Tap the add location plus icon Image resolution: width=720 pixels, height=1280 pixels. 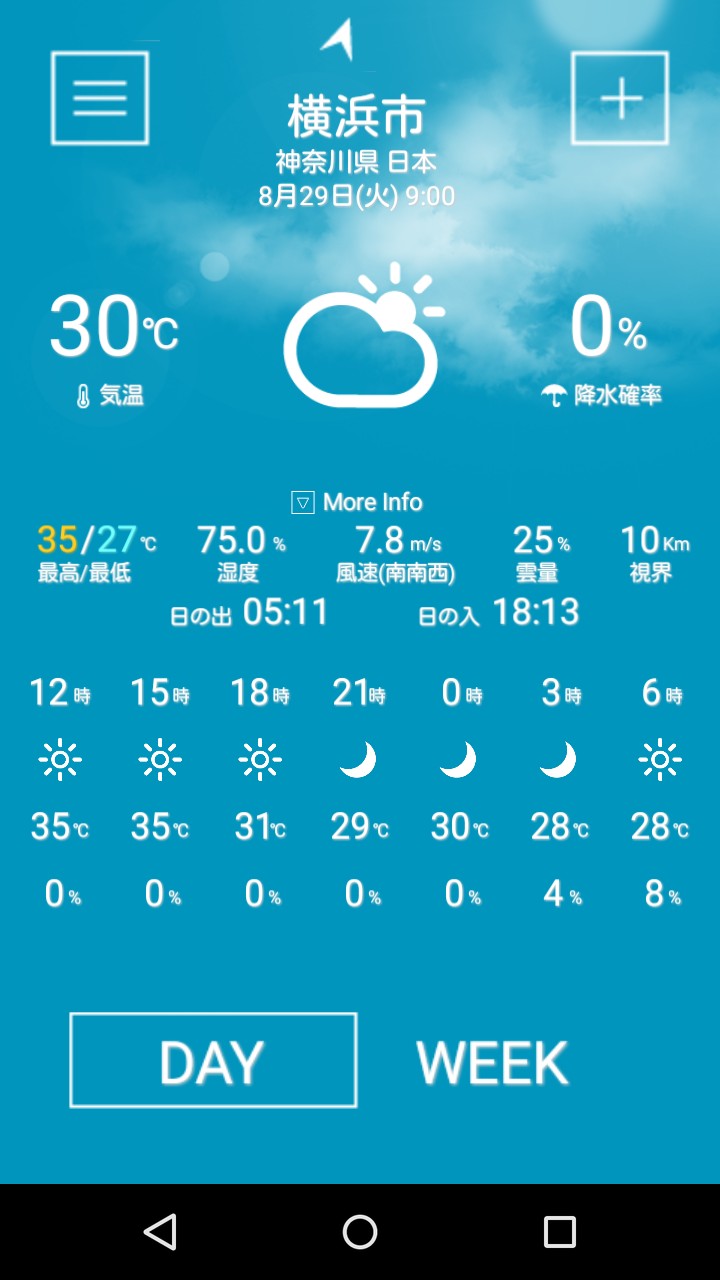click(x=619, y=96)
